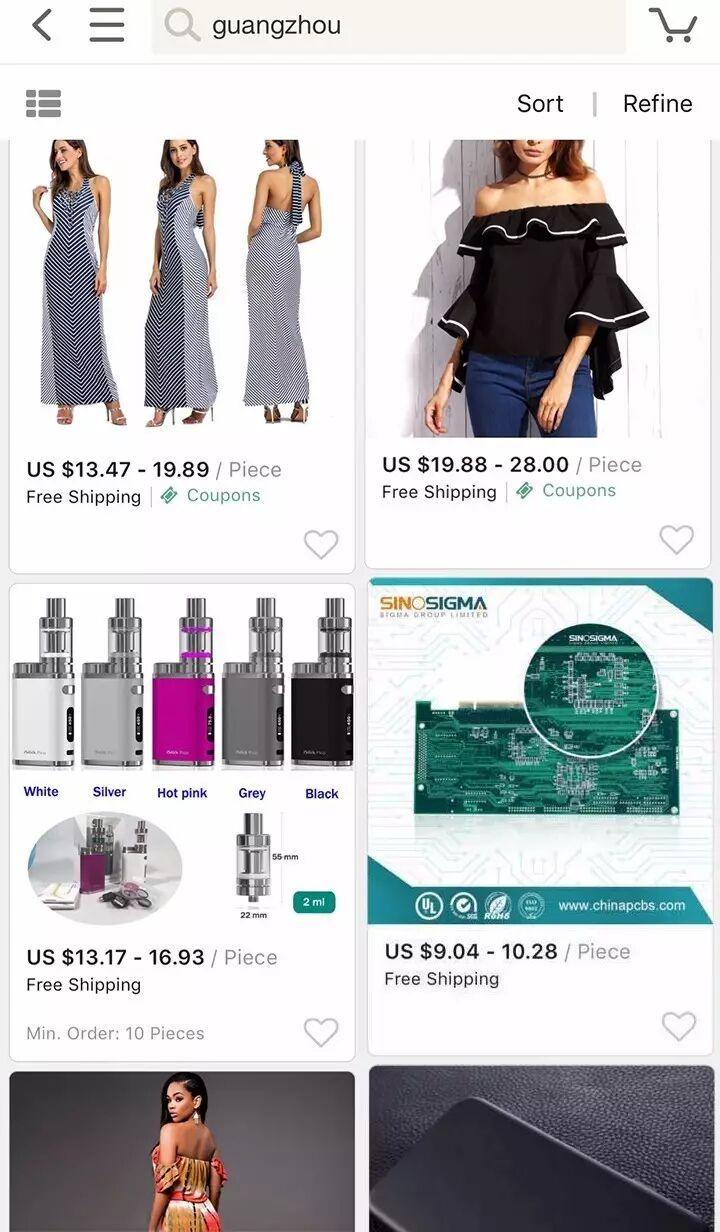View Coupons for the striped dress
This screenshot has height=1232, width=720.
point(211,496)
